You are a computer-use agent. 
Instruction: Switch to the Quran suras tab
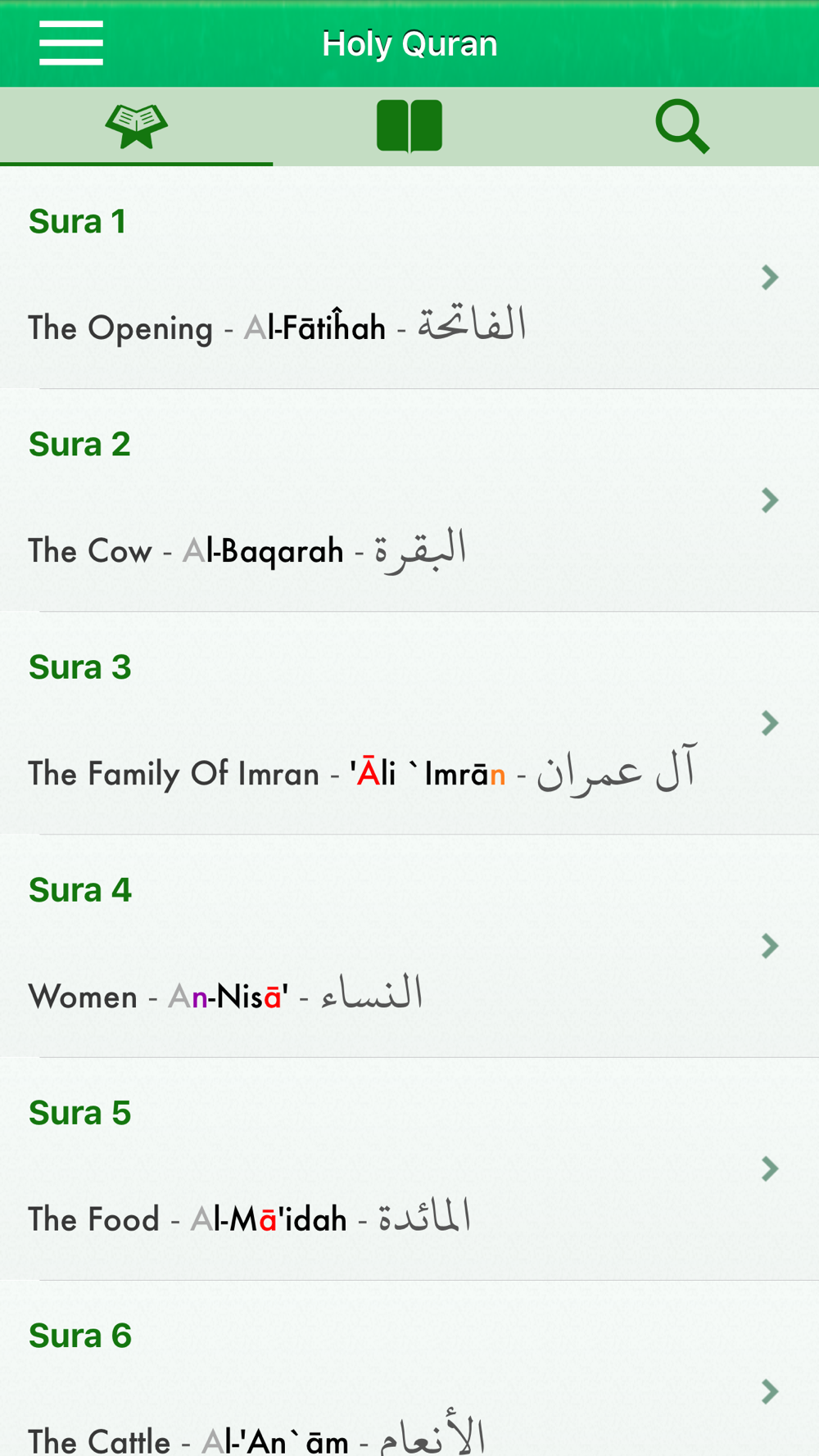click(136, 126)
